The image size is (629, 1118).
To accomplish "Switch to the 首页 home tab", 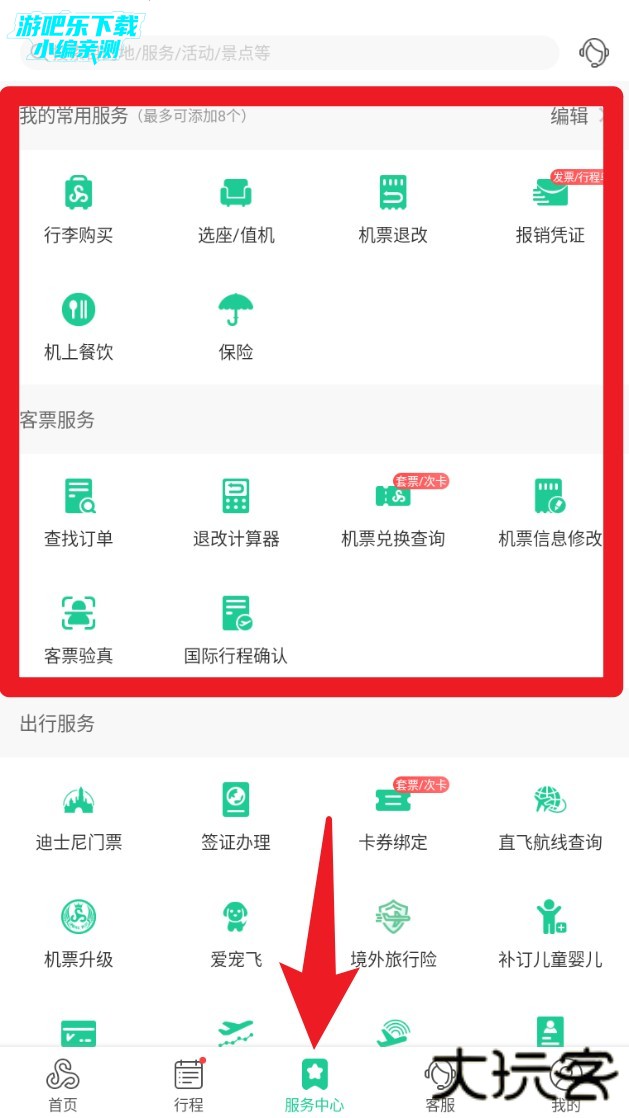I will pyautogui.click(x=62, y=1086).
